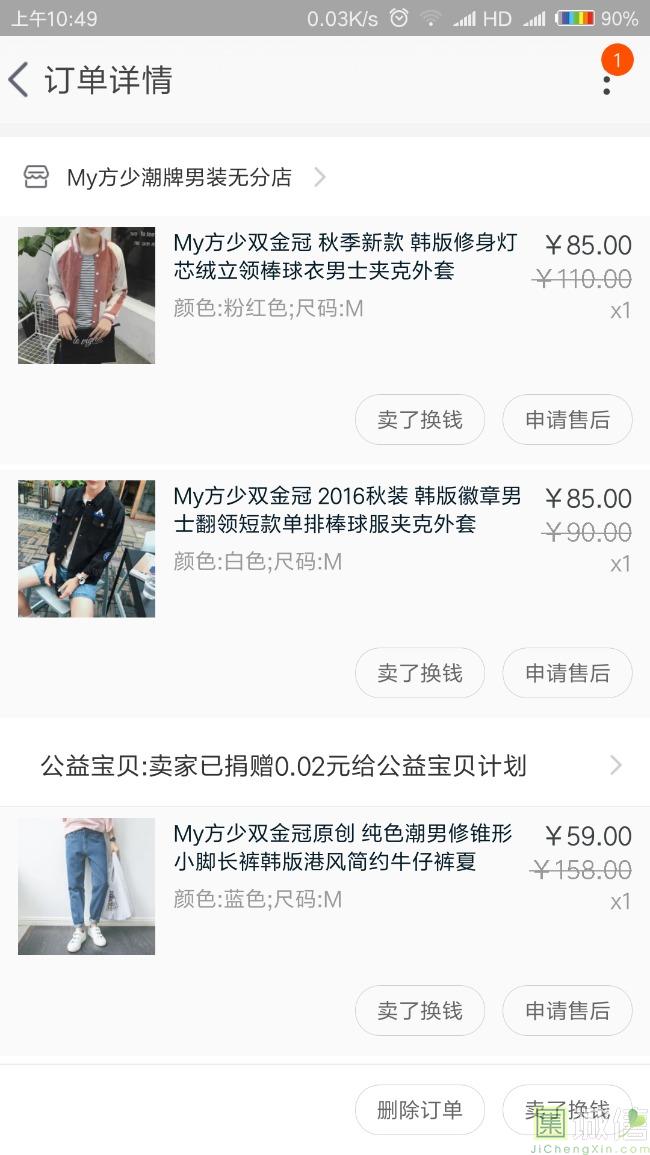Viewport: 650px width, 1155px height.
Task: Open the My方少潮牌男装无分店 store page
Action: (x=180, y=178)
